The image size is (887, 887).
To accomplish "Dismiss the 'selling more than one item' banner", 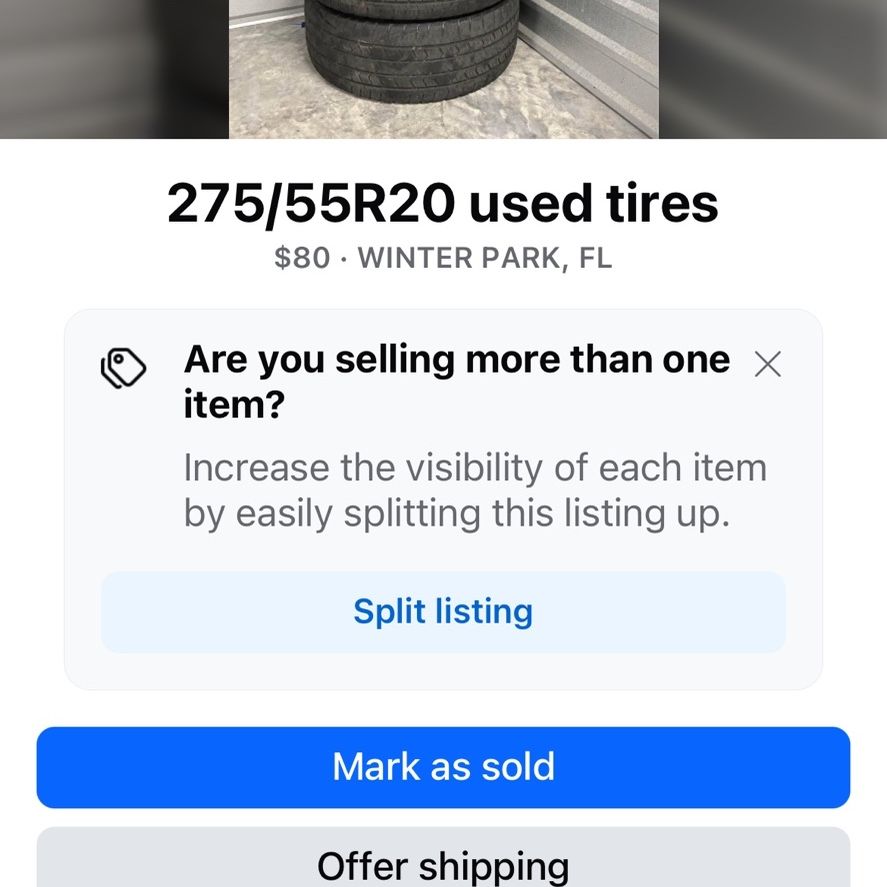I will pos(768,364).
